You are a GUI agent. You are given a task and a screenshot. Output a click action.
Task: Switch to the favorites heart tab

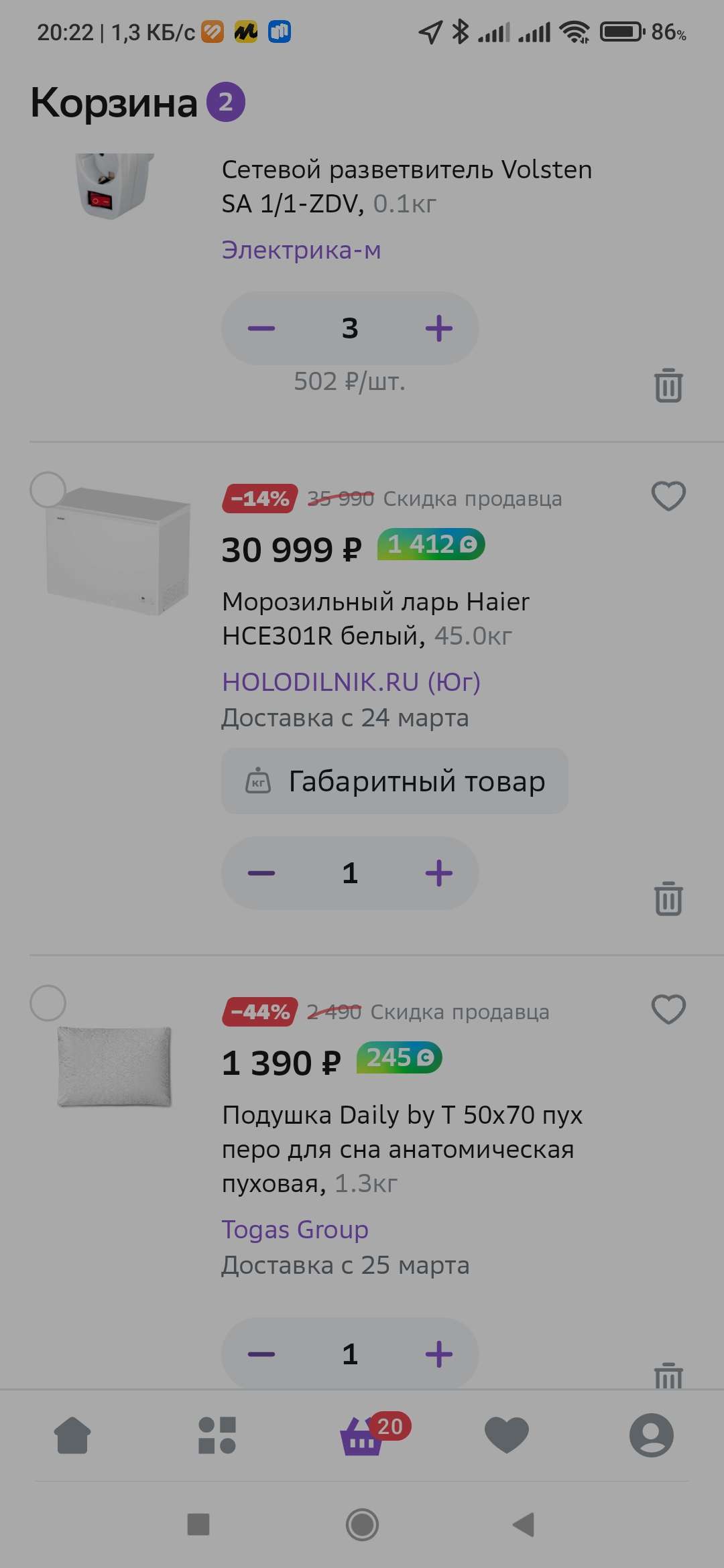pyautogui.click(x=507, y=1435)
